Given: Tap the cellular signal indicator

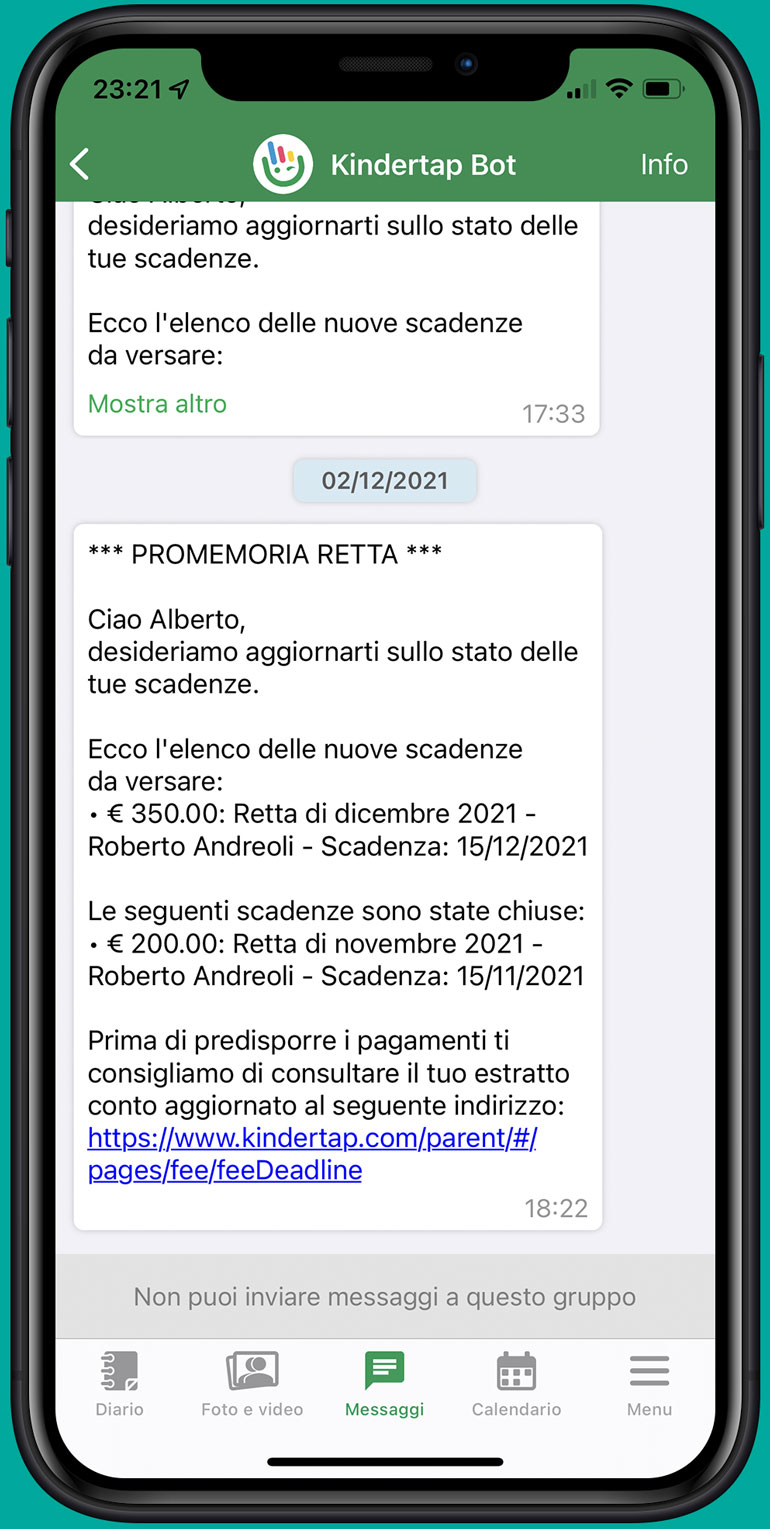Looking at the screenshot, I should click(581, 88).
